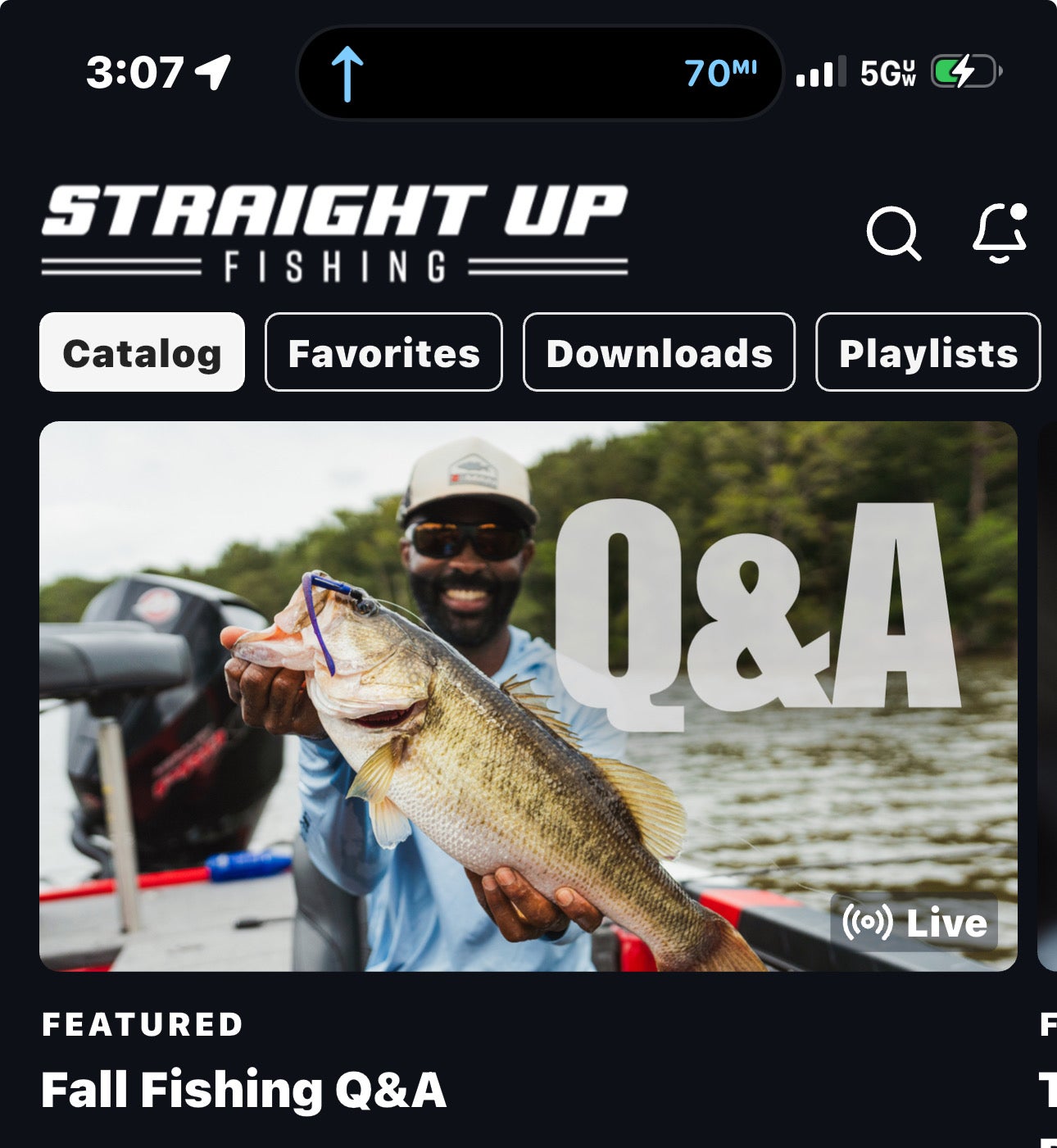1057x1148 pixels.
Task: Tap the navigation arrow in the Dynamic Island
Action: pos(347,74)
